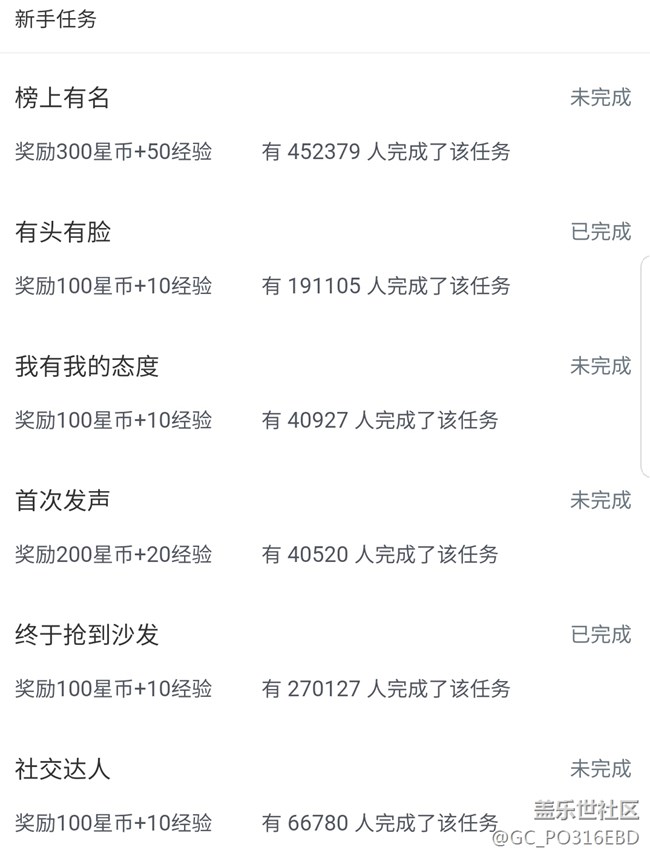Open the 榜上有名 task
Viewport: 650px width, 862px height.
pos(63,98)
